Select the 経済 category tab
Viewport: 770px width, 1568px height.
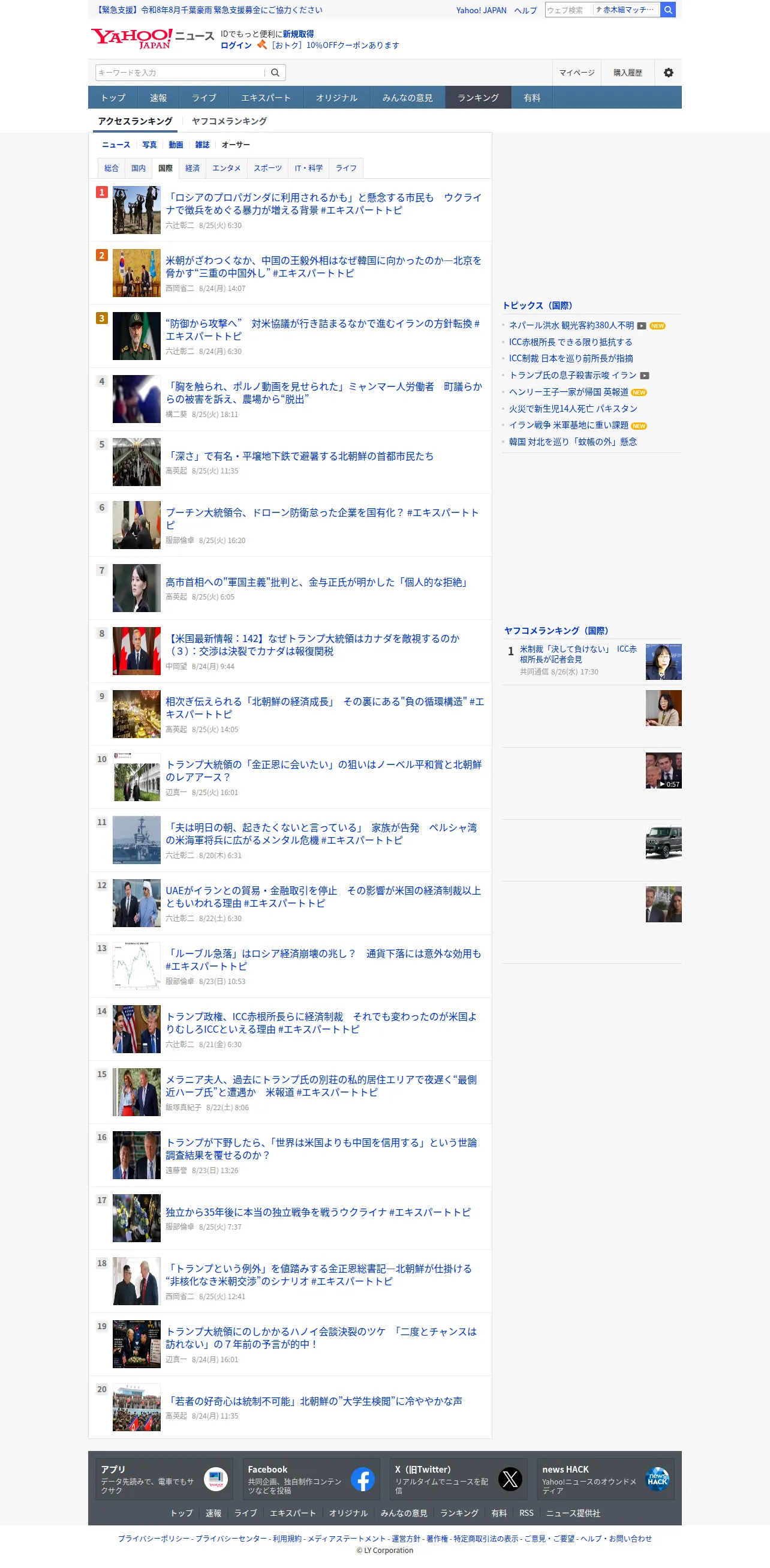coord(192,168)
